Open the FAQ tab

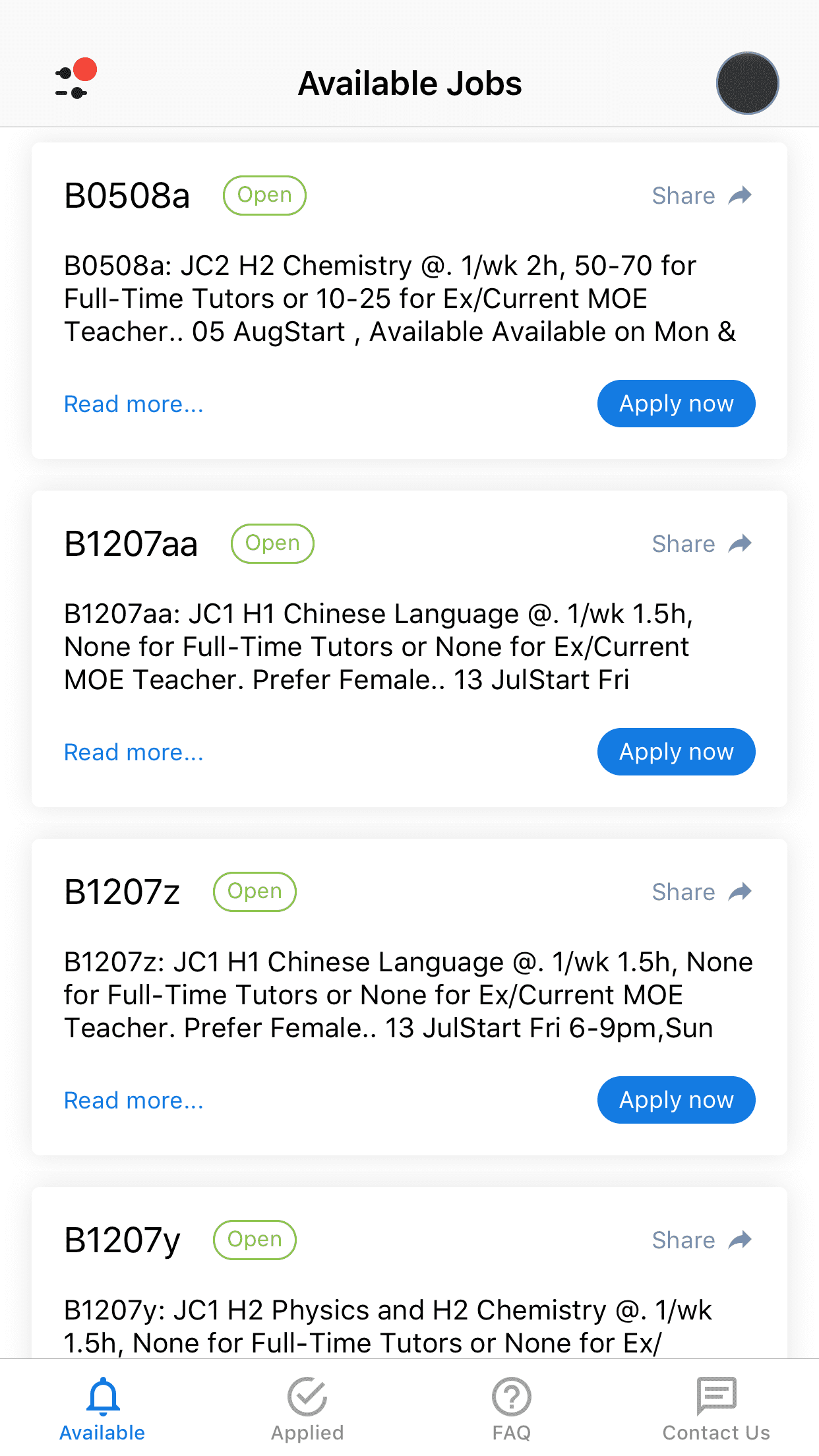coord(512,1409)
